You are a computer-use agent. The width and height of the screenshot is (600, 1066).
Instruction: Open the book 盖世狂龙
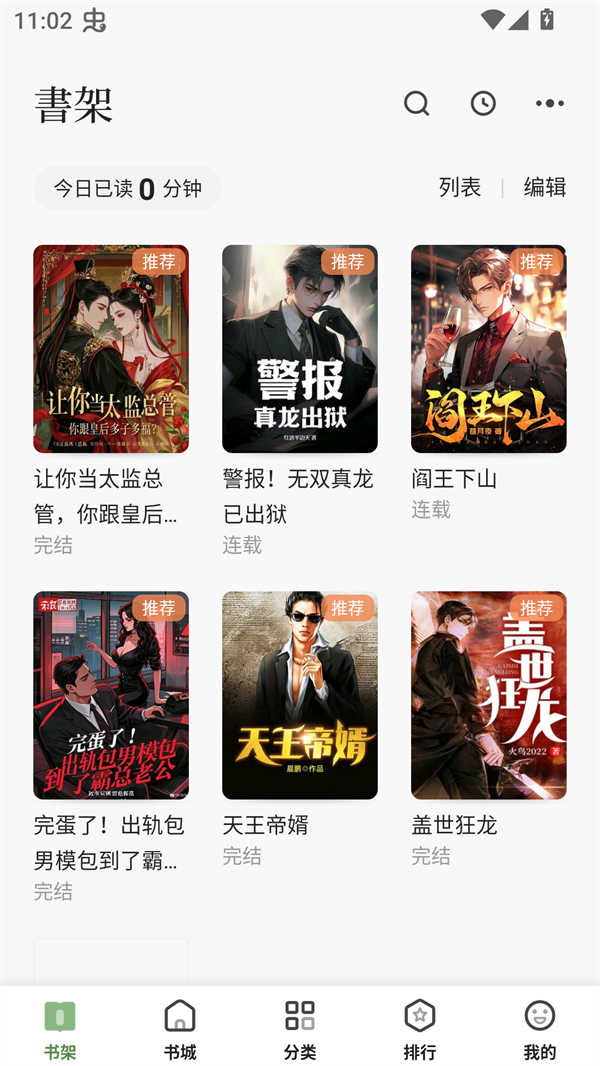point(489,695)
